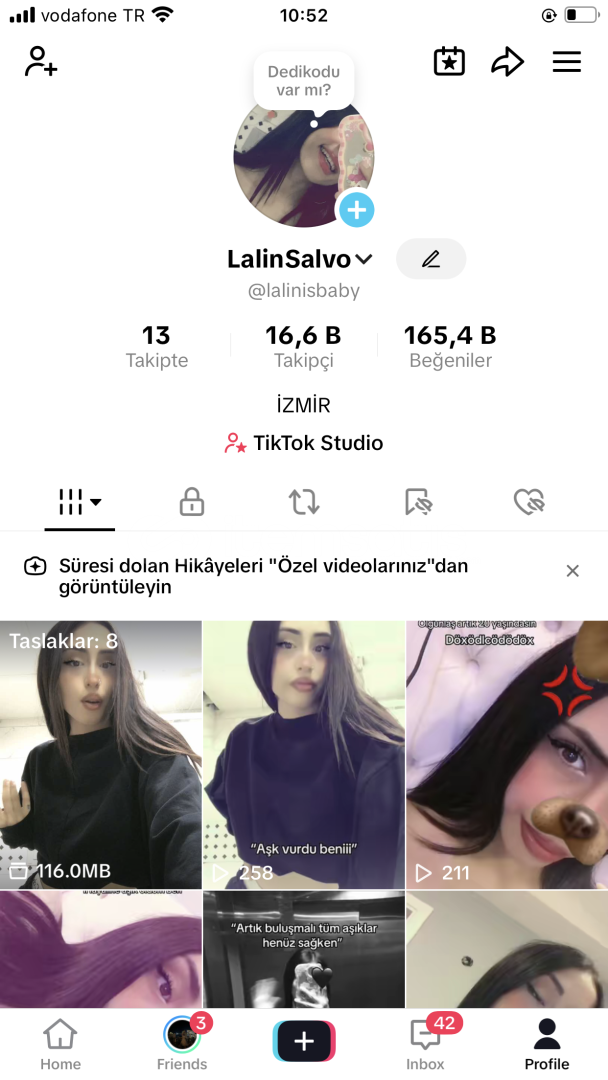Open the add friends icon
The height and width of the screenshot is (1080, 608).
point(41,62)
